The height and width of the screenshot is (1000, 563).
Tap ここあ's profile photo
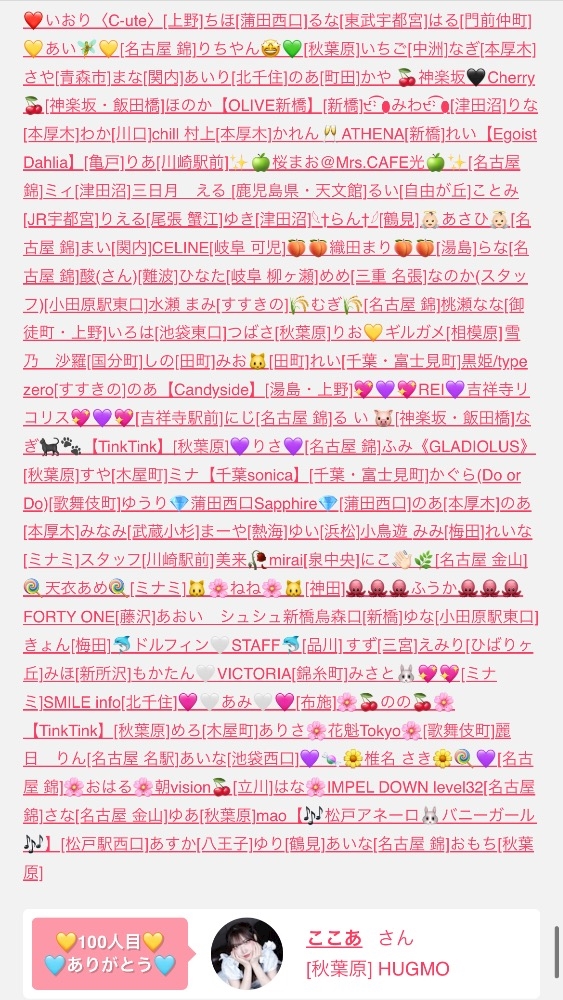coord(247,953)
